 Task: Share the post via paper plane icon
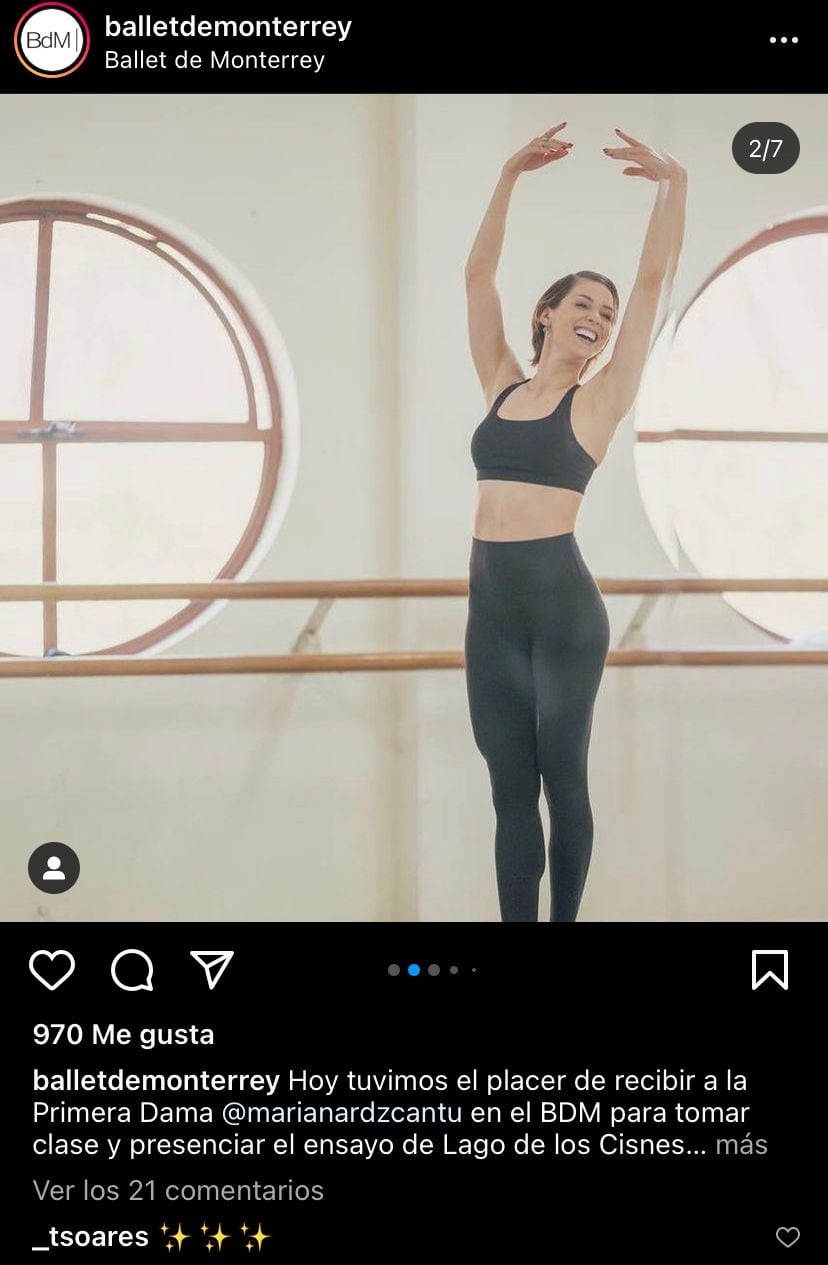tap(212, 970)
